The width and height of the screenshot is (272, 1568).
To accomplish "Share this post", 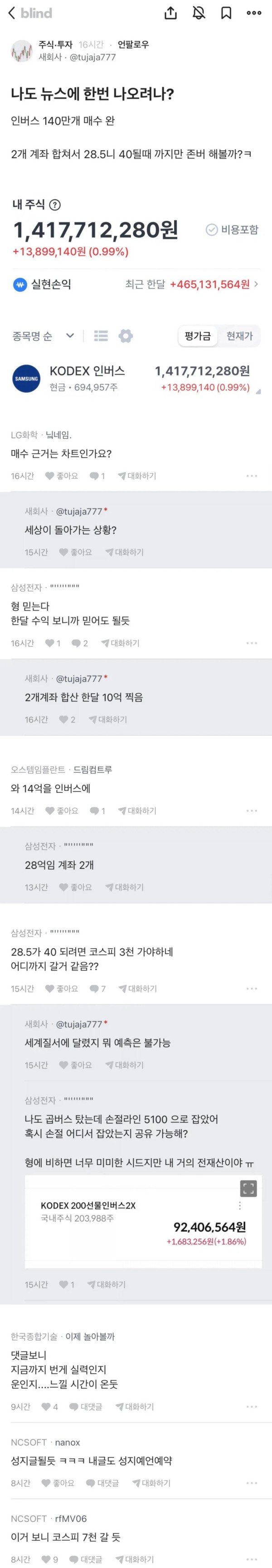I will (x=171, y=13).
